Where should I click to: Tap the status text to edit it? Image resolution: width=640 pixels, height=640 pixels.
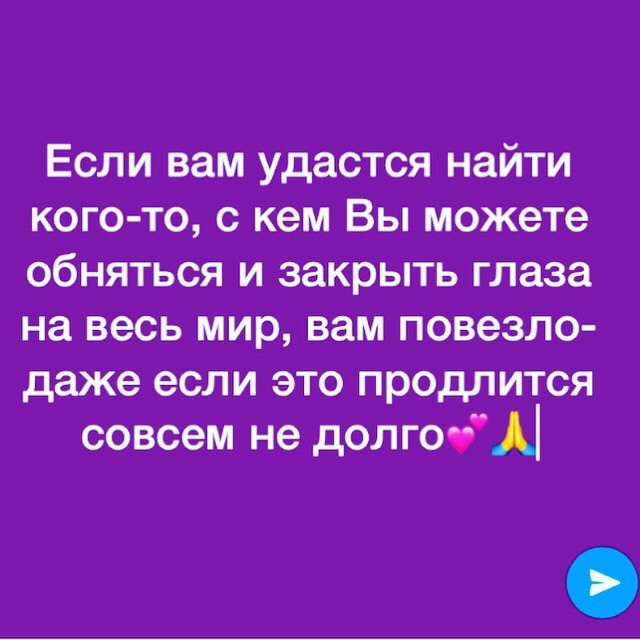pos(320,300)
